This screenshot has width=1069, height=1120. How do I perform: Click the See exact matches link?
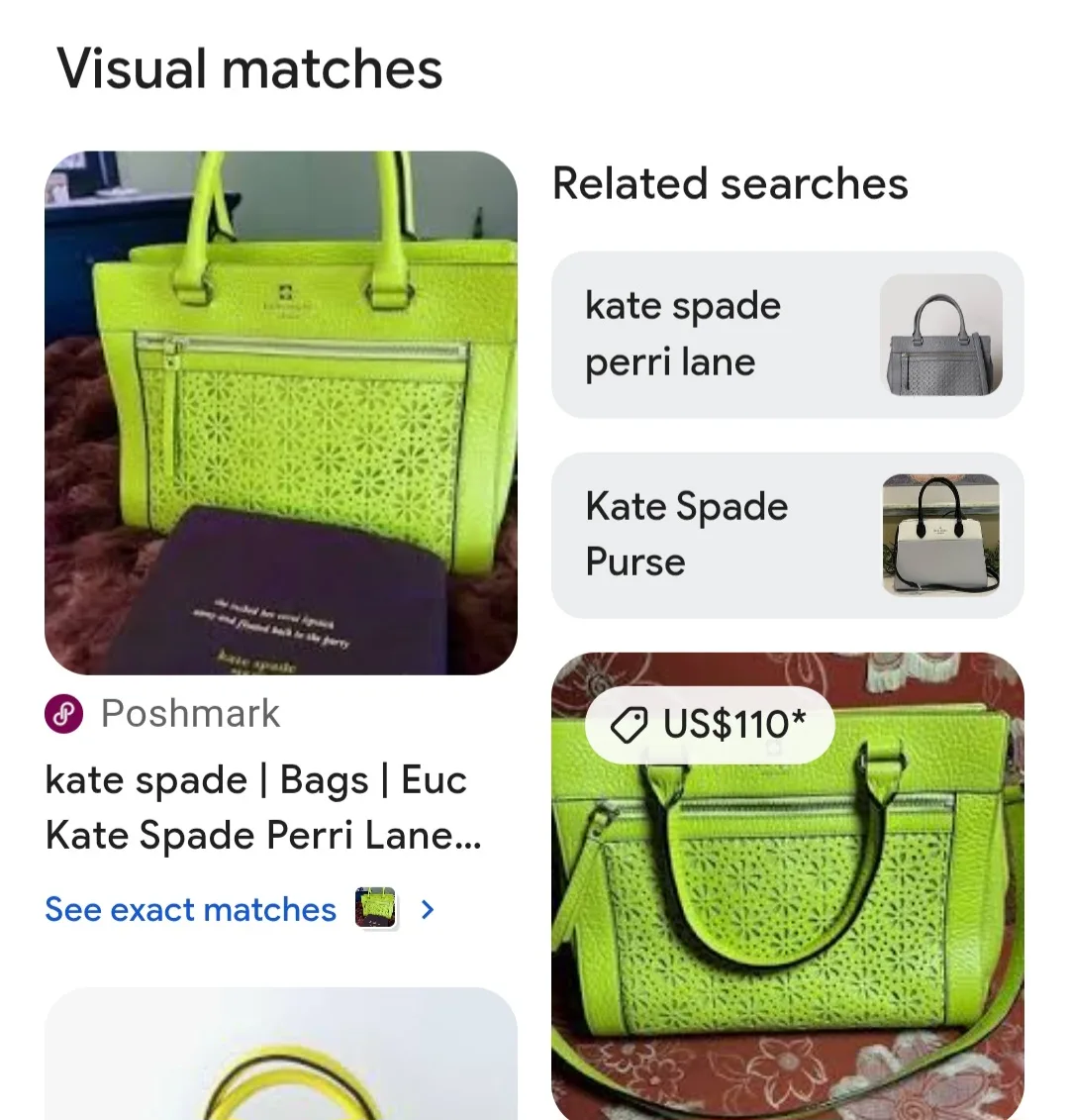point(189,909)
